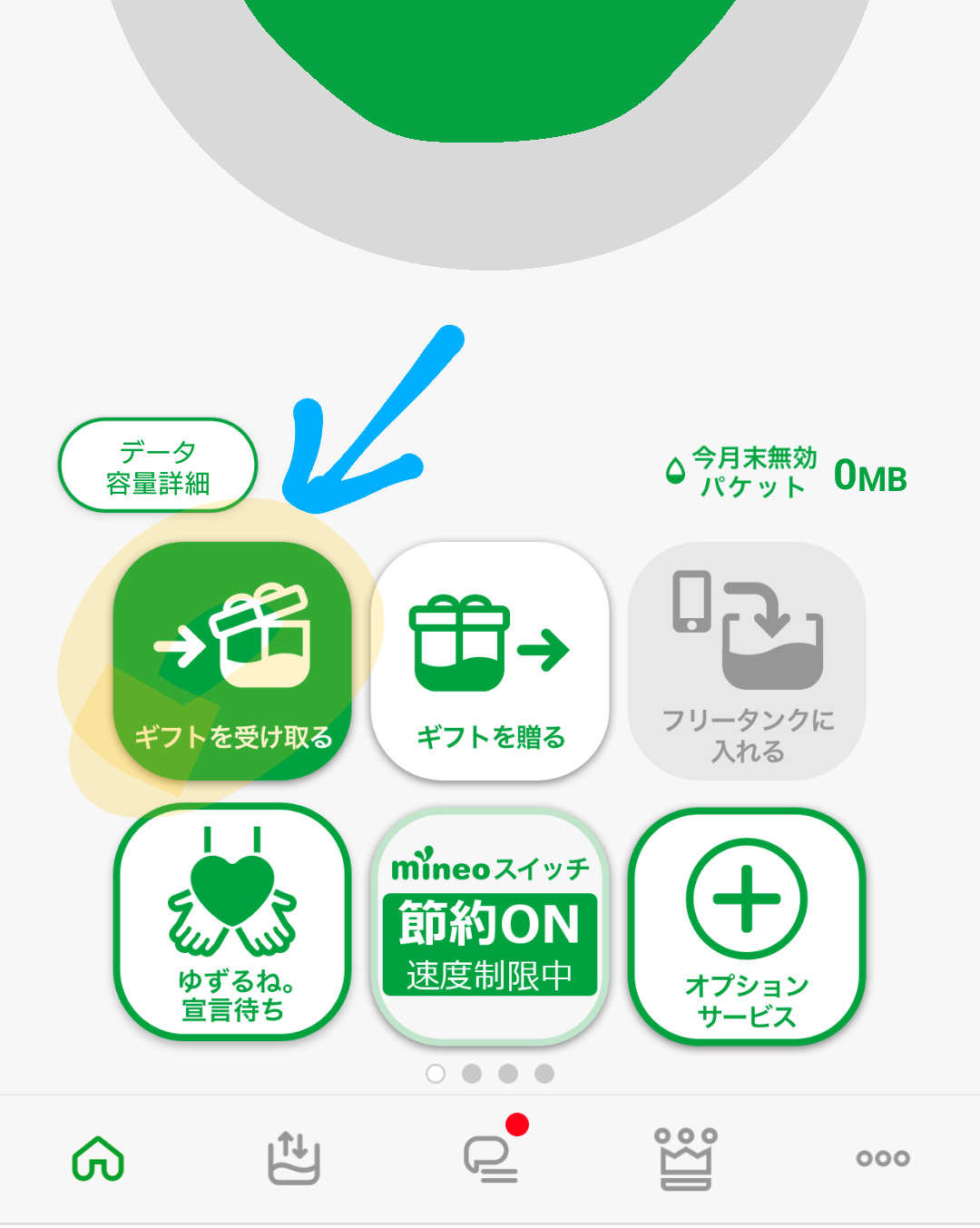Open ギフトを贈る
Image resolution: width=980 pixels, height=1228 pixels.
[490, 661]
